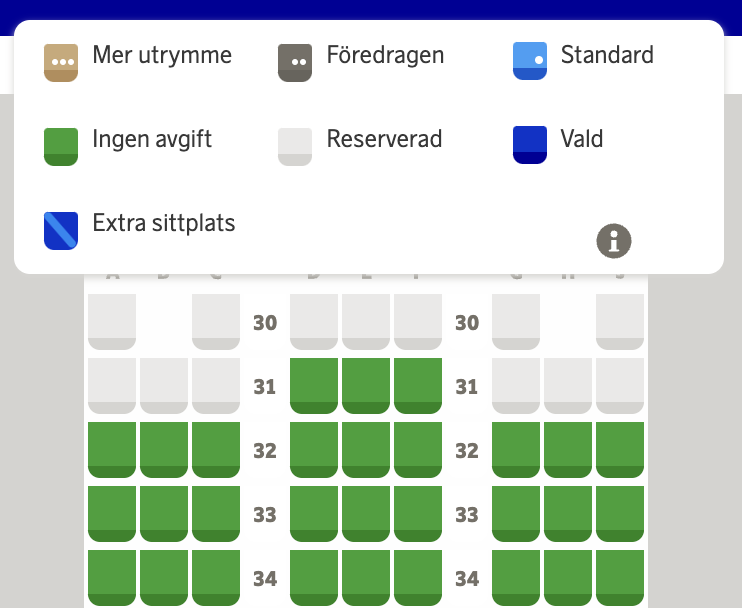The image size is (742, 608).
Task: Select free seat 31D
Action: coord(314,386)
